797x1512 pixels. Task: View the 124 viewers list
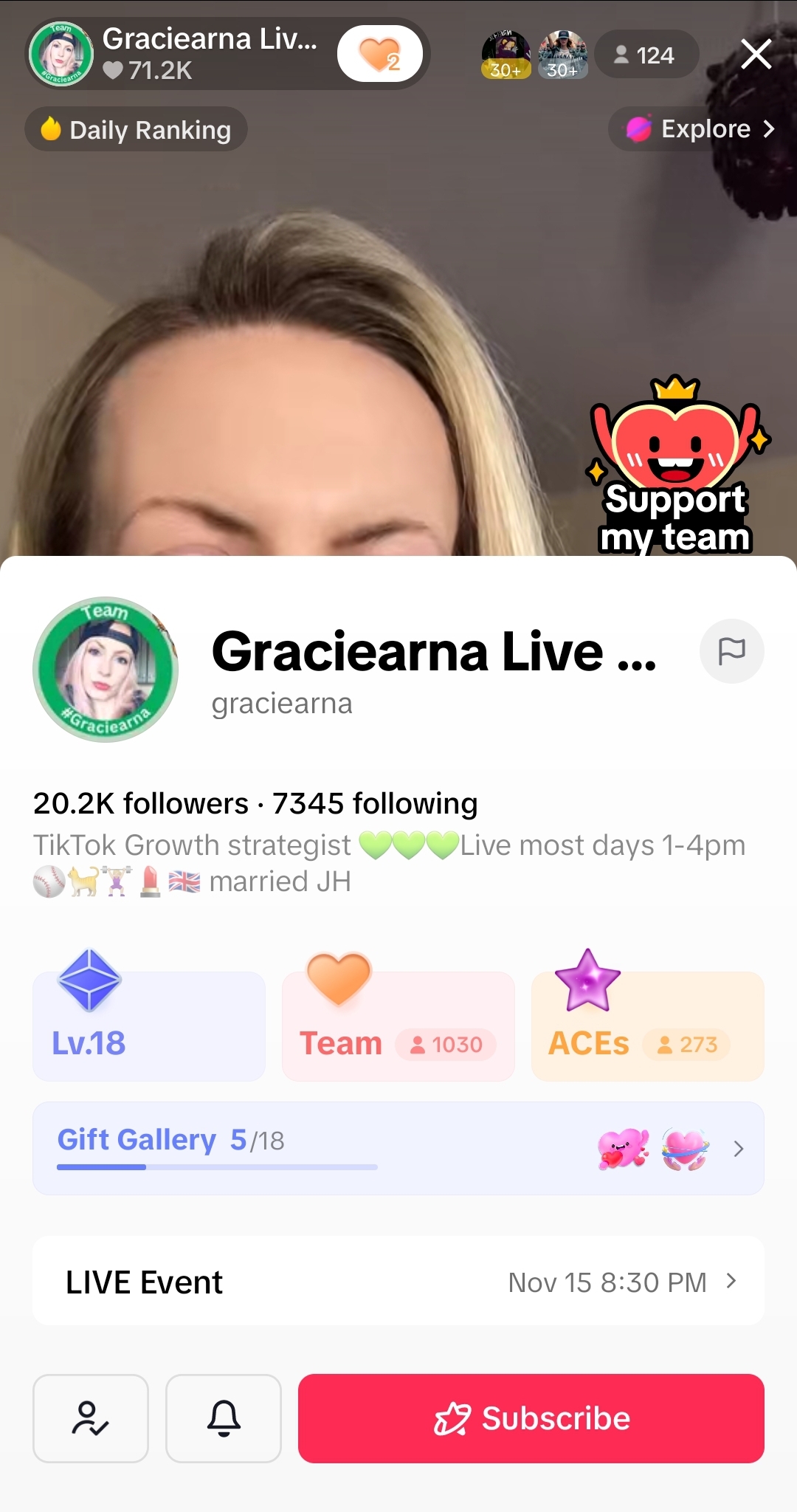[x=646, y=55]
